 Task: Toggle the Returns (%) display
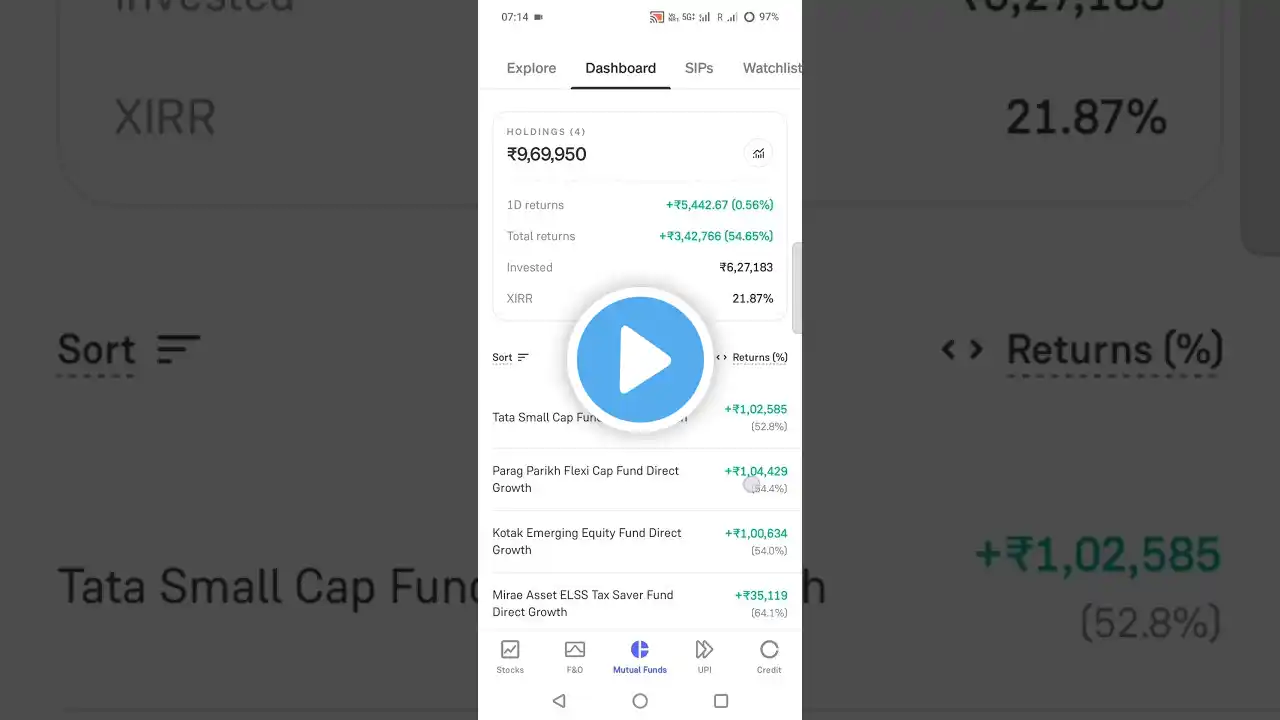752,357
